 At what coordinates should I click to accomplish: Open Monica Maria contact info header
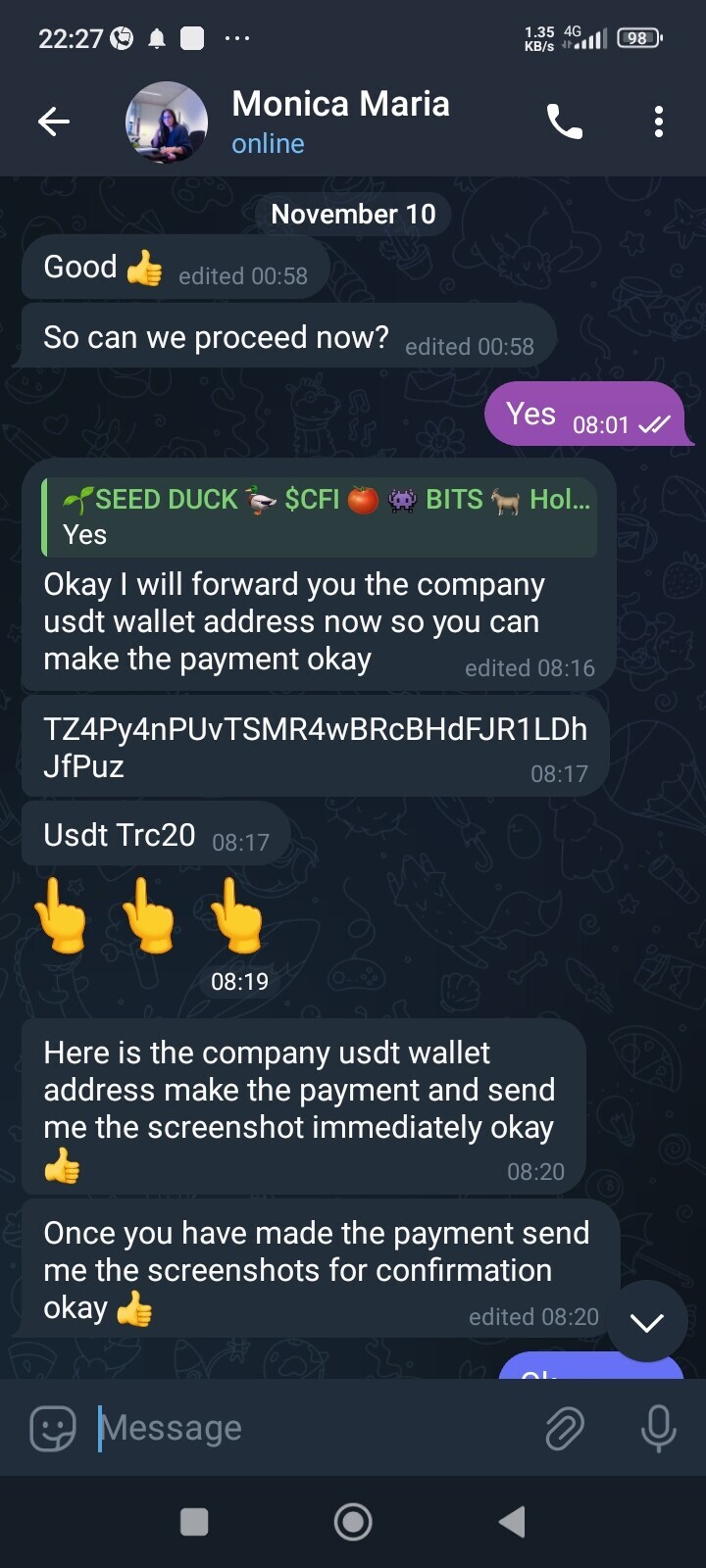pyautogui.click(x=340, y=121)
